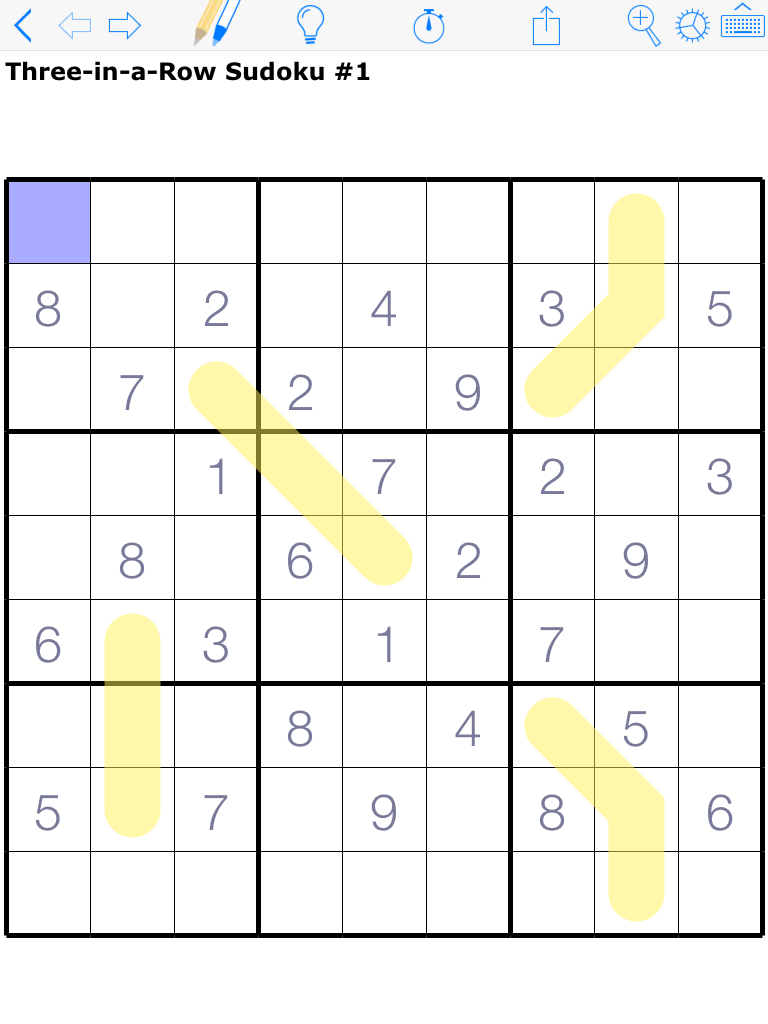Select the highlighted top-left empty cell

click(49, 222)
